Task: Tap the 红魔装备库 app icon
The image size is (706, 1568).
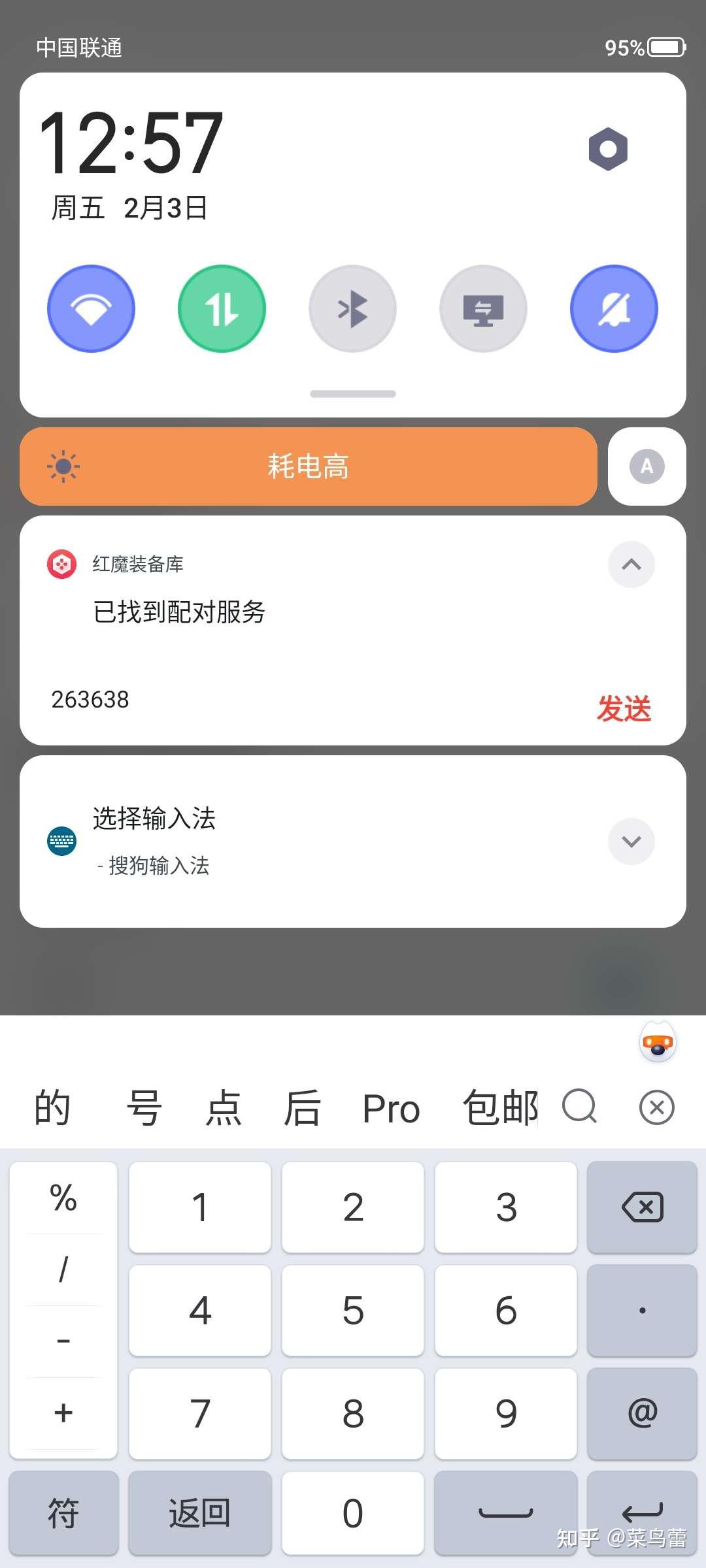Action: click(x=61, y=563)
